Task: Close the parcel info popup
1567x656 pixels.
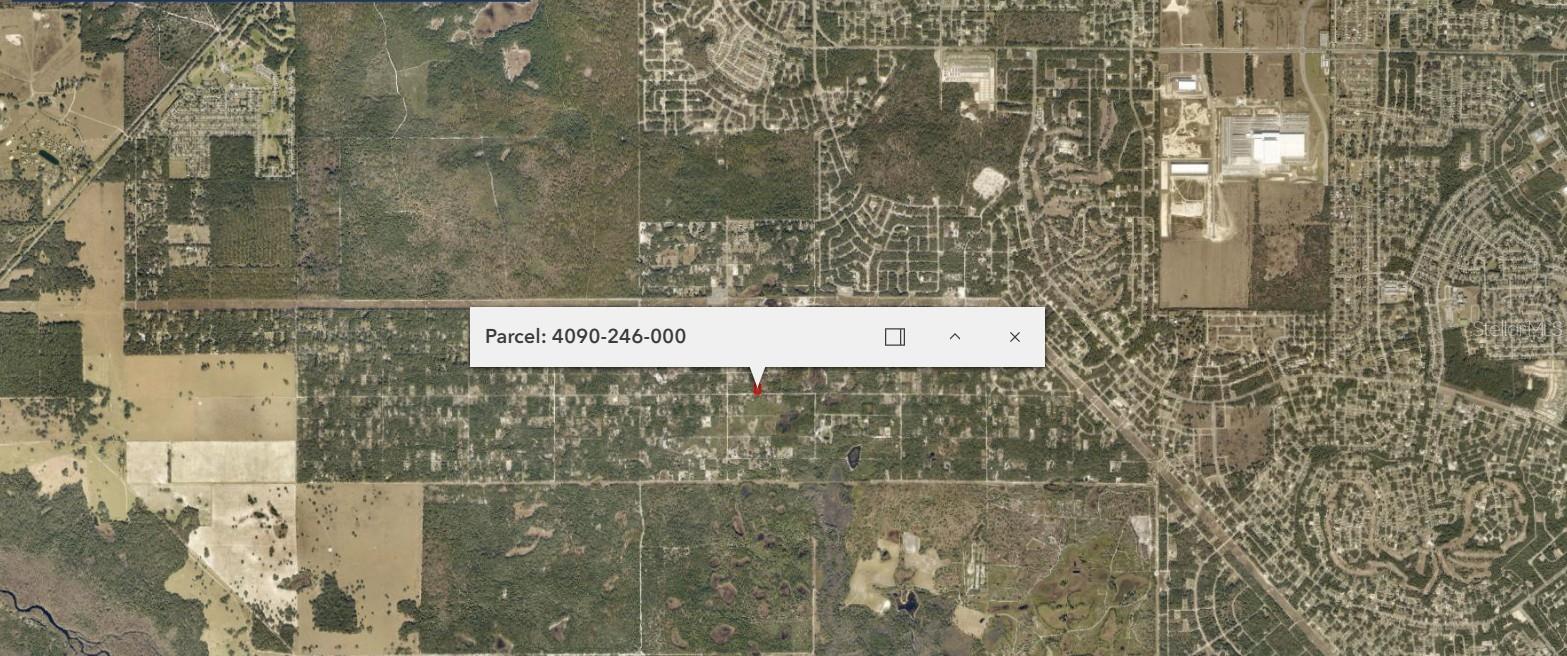Action: 1015,337
